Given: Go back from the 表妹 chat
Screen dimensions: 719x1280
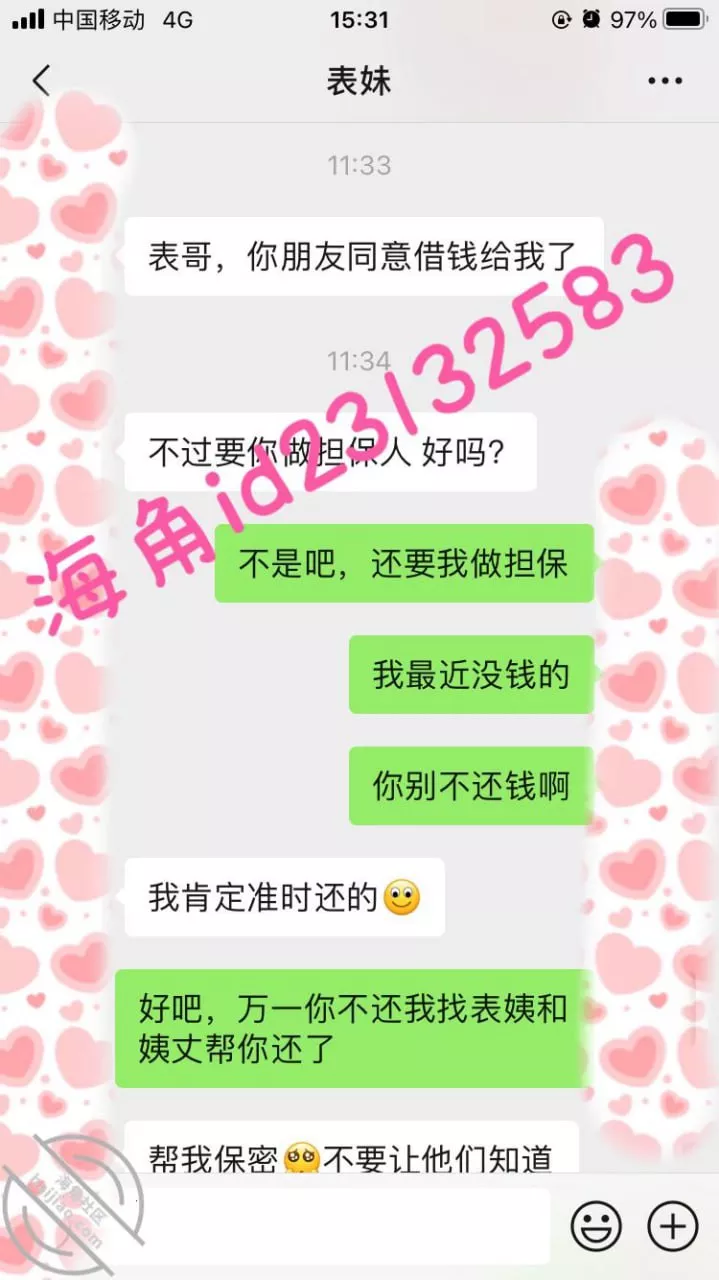Looking at the screenshot, I should 41,81.
